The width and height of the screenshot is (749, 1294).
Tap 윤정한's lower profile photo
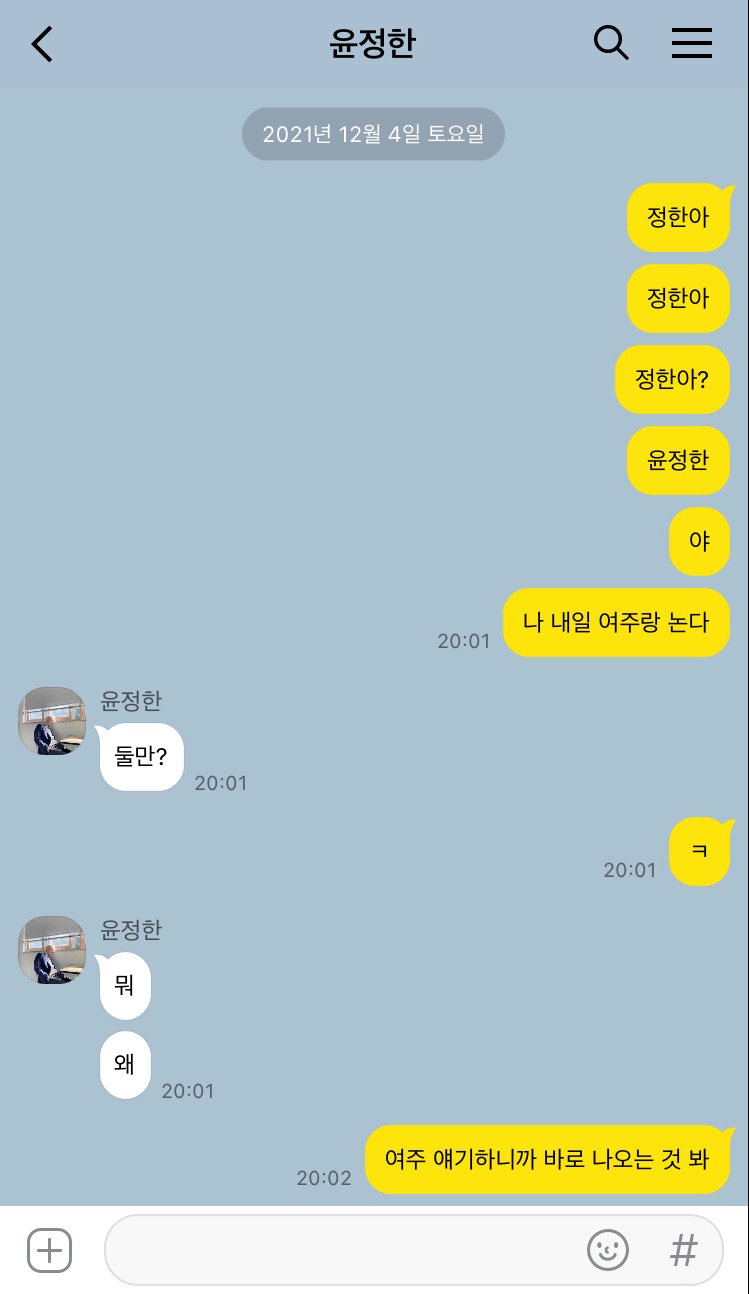pyautogui.click(x=51, y=951)
